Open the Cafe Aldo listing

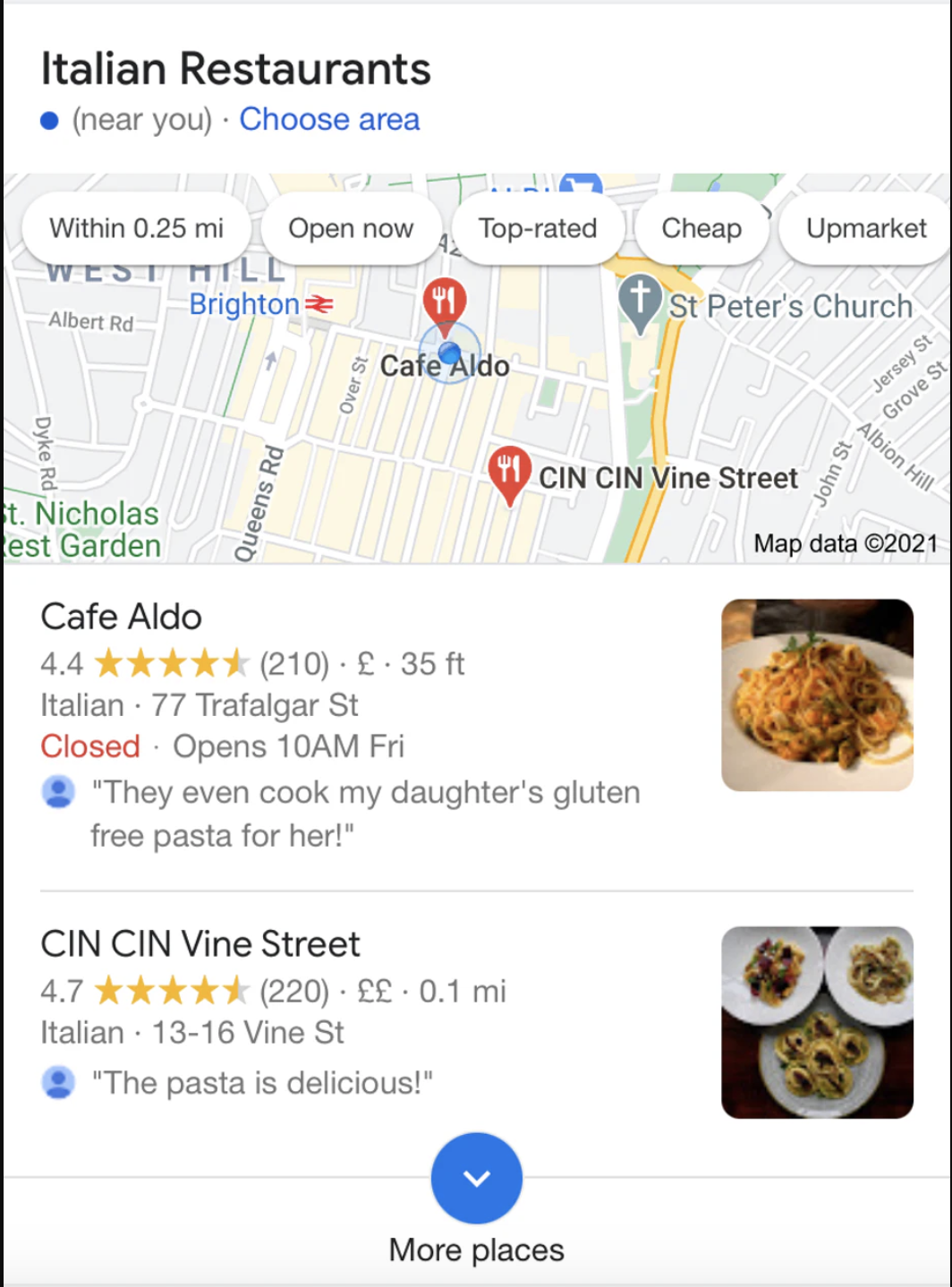pos(122,617)
